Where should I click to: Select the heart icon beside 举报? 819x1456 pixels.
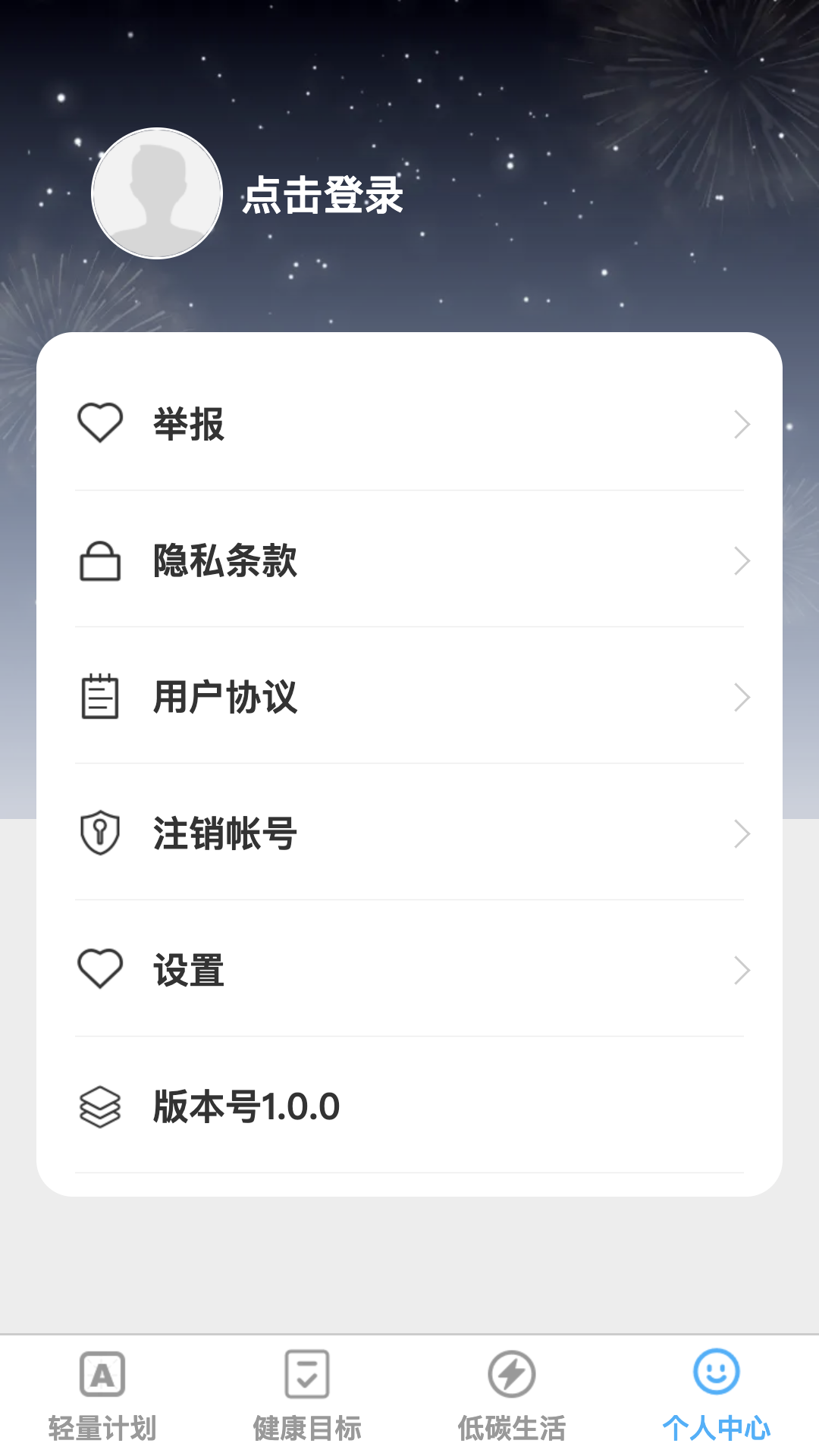pyautogui.click(x=101, y=425)
